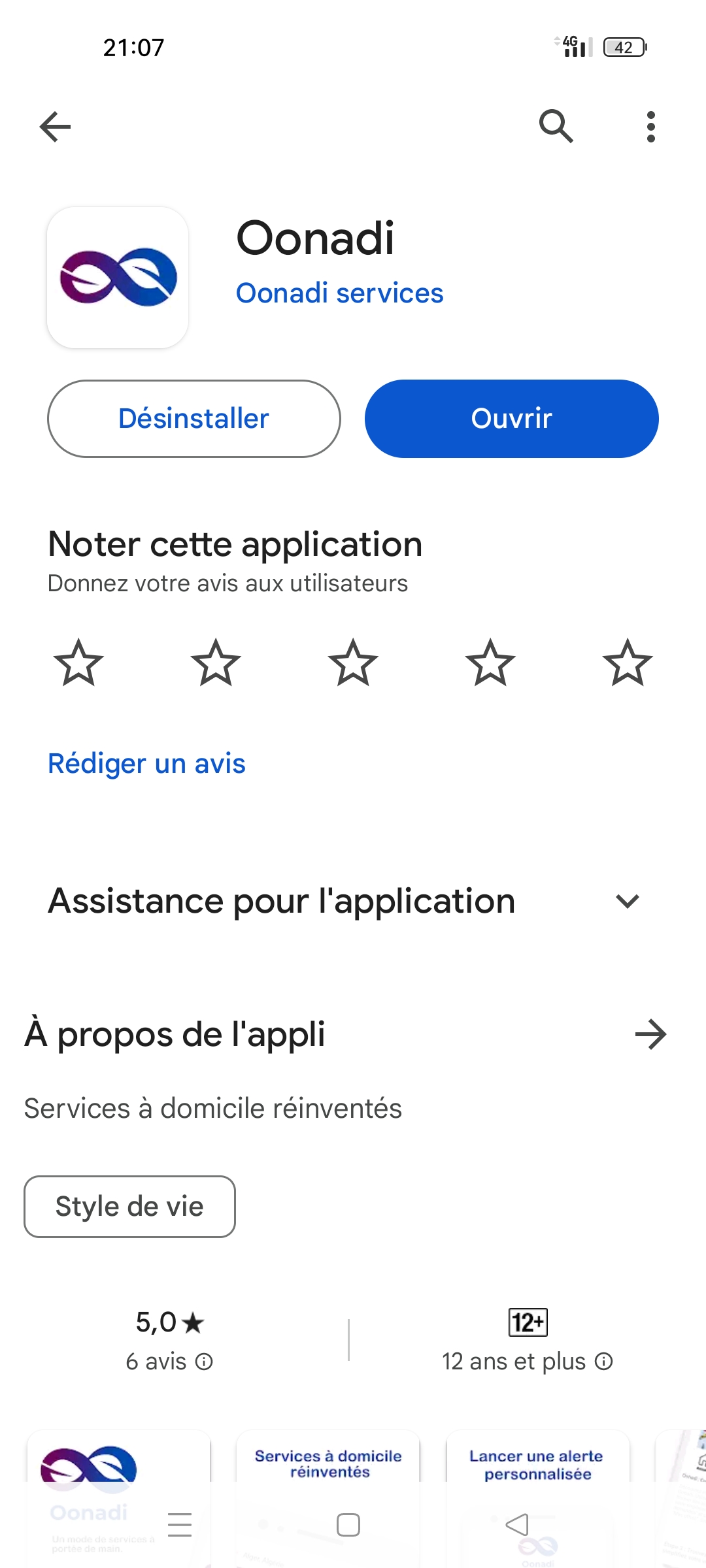Open À propos de l'appli details
Screen dimensions: 706x1568
(x=650, y=1034)
